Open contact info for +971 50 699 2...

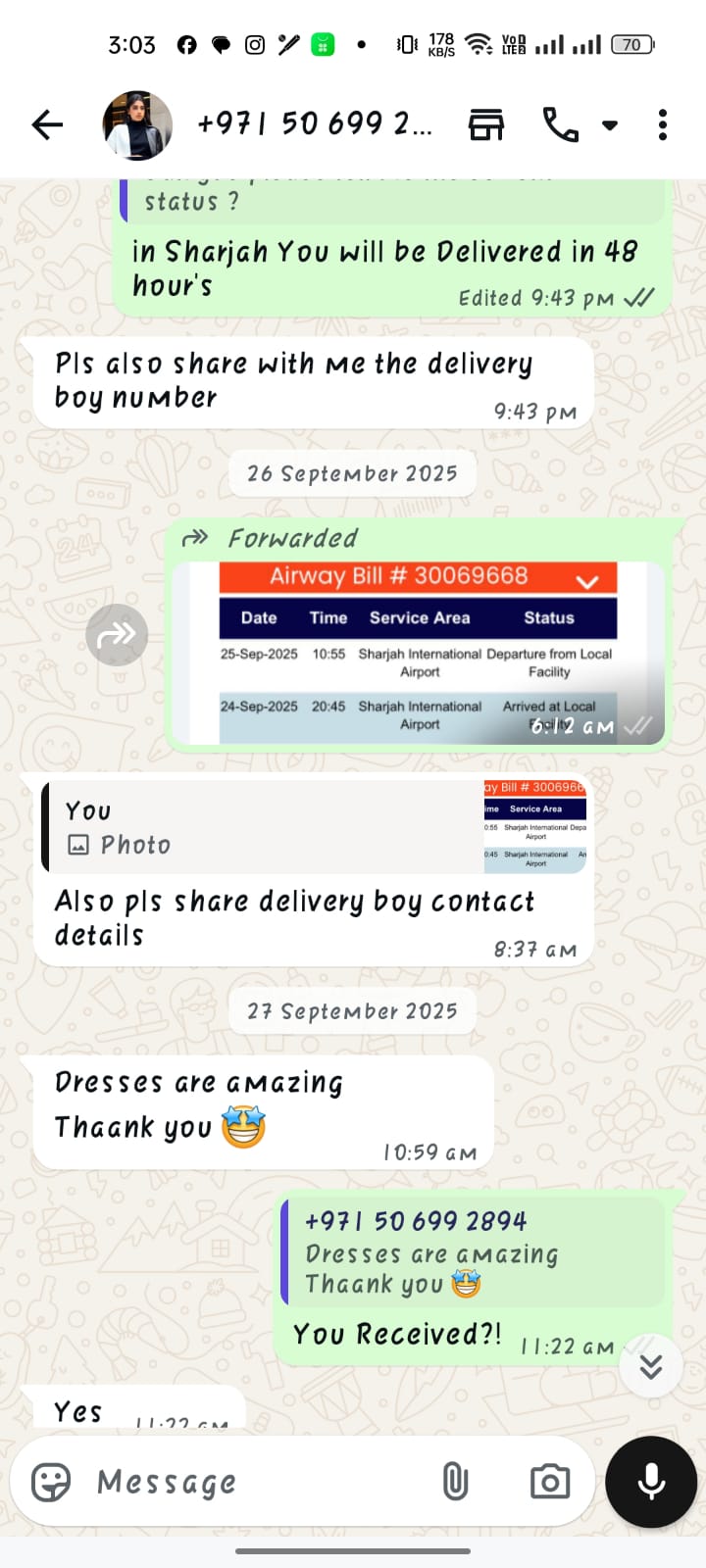(x=314, y=124)
